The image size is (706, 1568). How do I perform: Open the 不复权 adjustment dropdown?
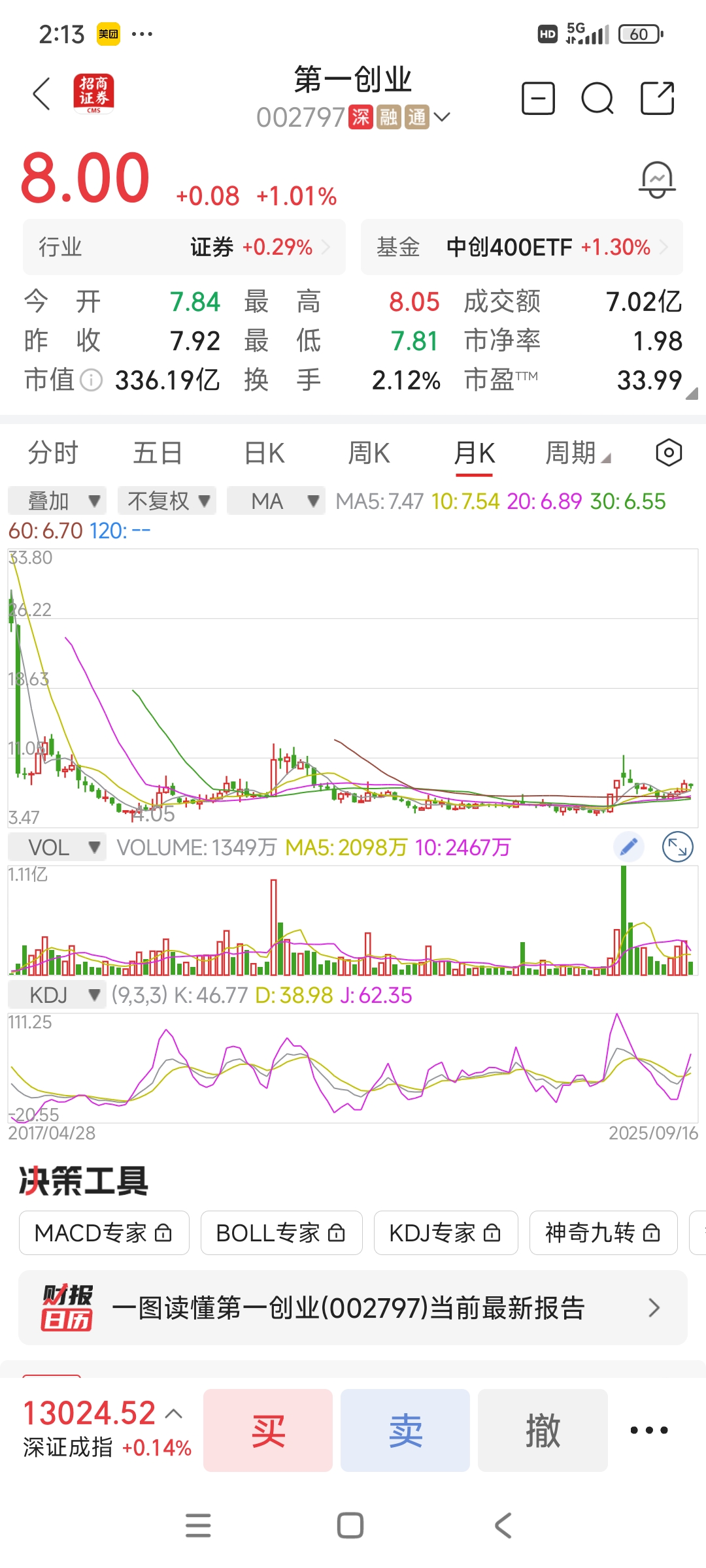[167, 501]
